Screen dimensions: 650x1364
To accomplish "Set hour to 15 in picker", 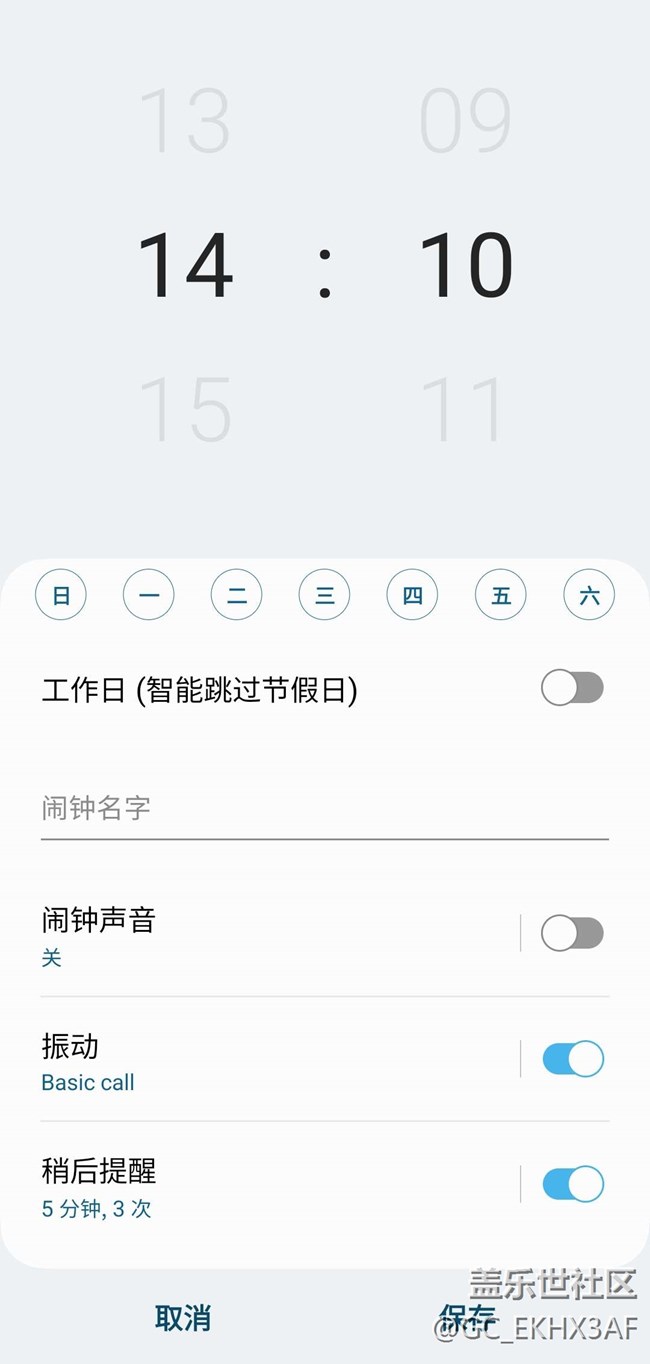I will coord(185,409).
